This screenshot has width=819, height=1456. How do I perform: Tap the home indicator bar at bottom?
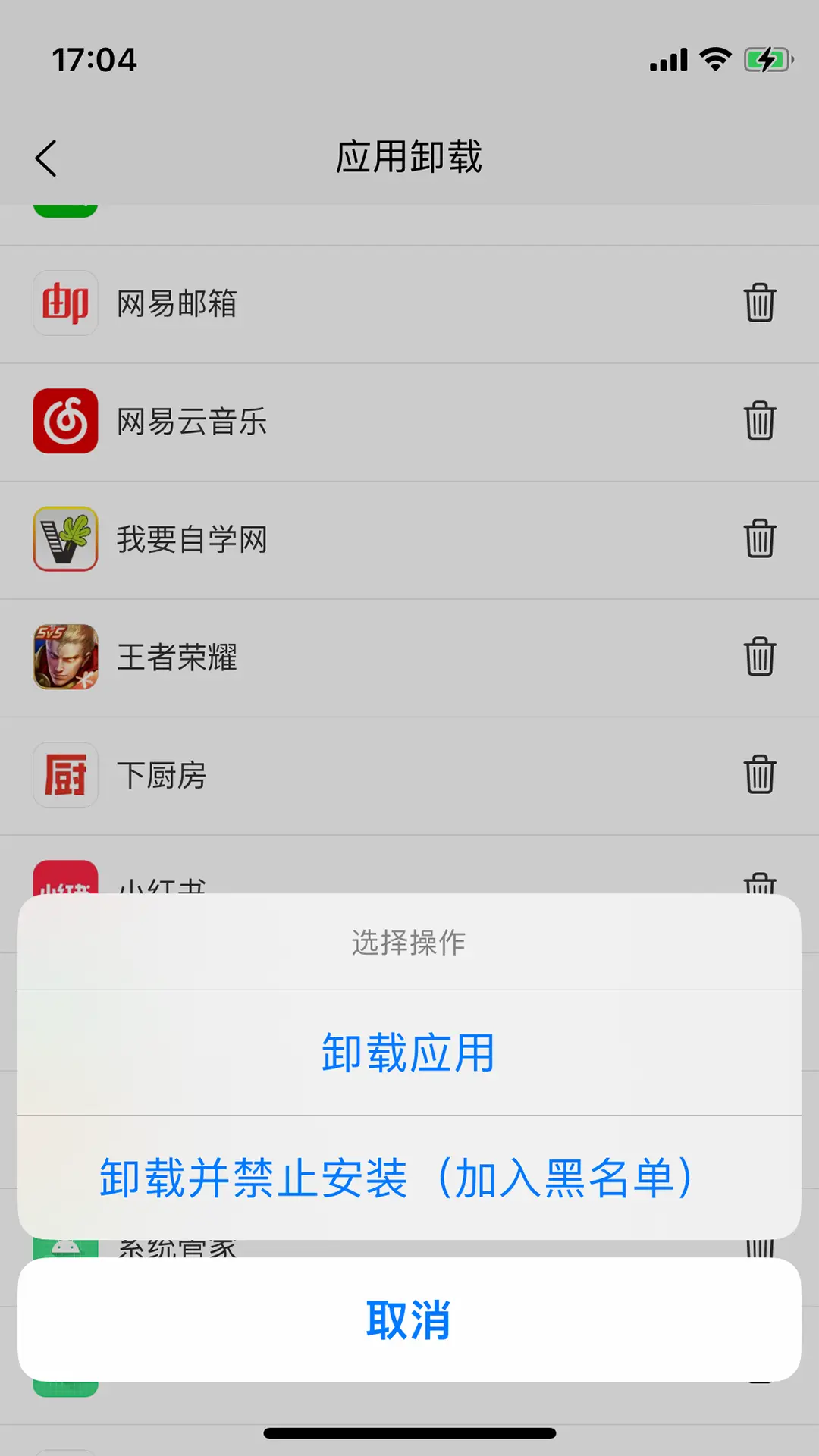[409, 1432]
